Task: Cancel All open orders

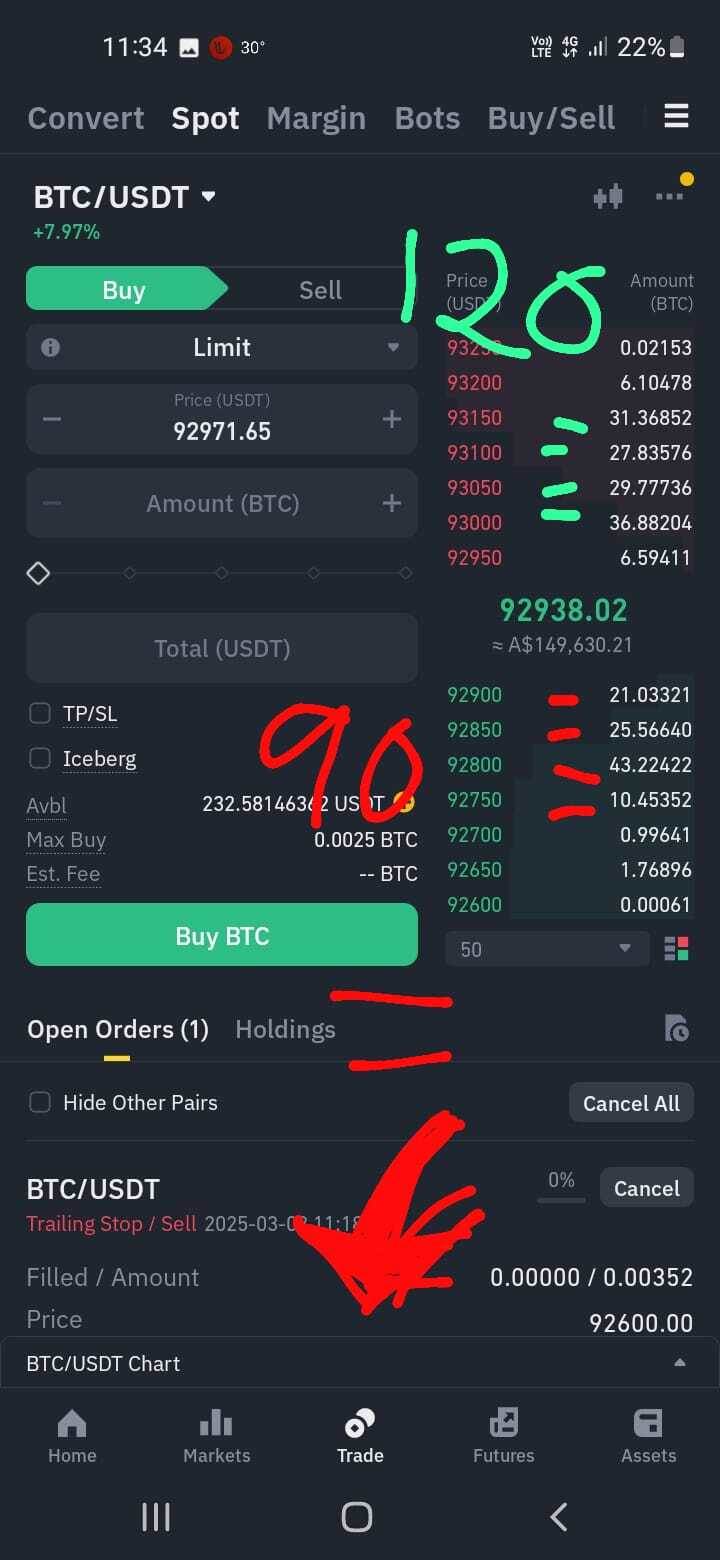Action: pyautogui.click(x=631, y=1103)
